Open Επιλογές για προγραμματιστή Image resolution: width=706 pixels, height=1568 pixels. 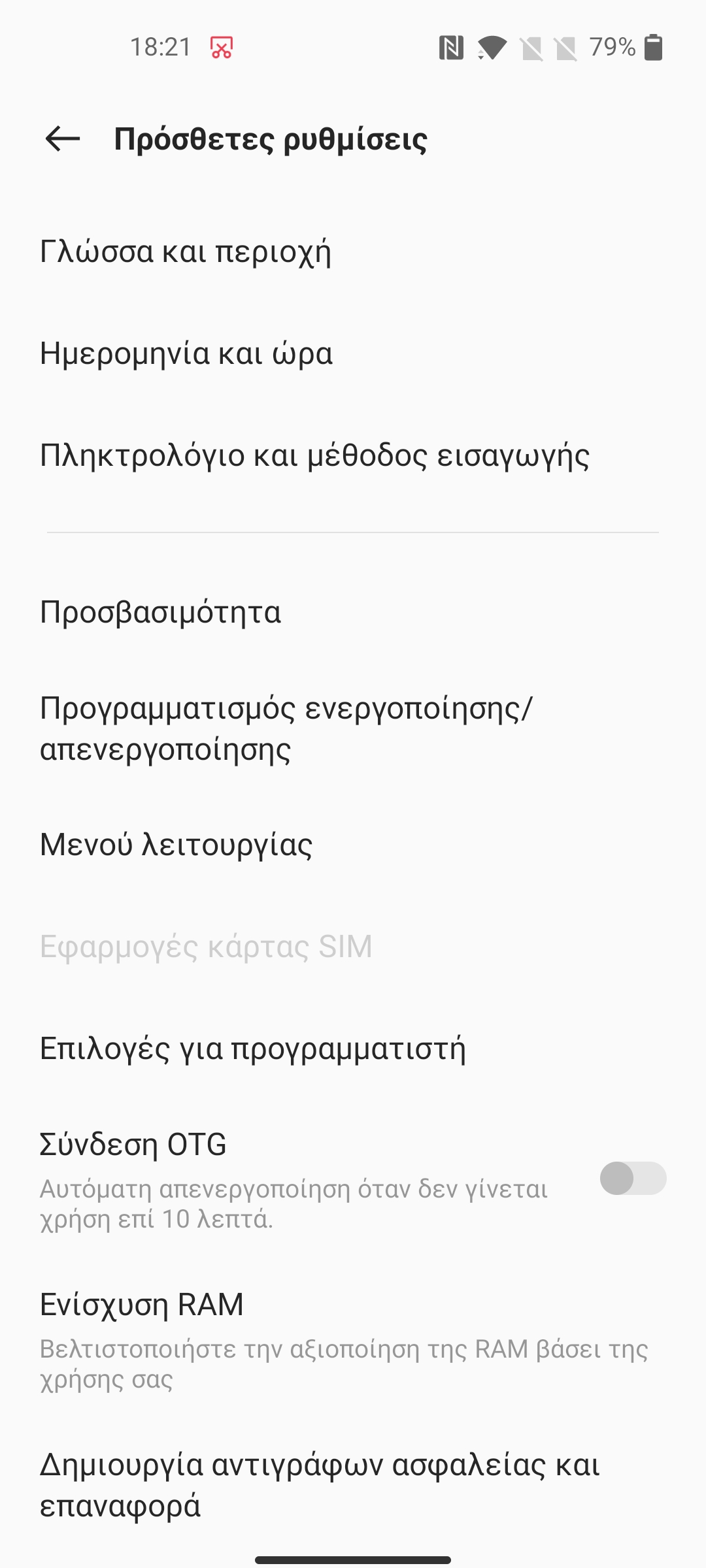(353, 1048)
